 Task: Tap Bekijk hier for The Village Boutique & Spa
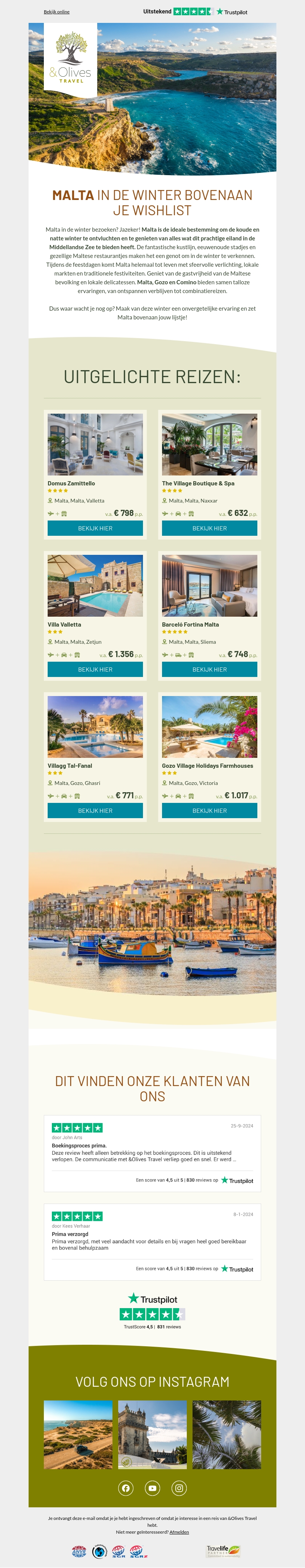pos(210,529)
